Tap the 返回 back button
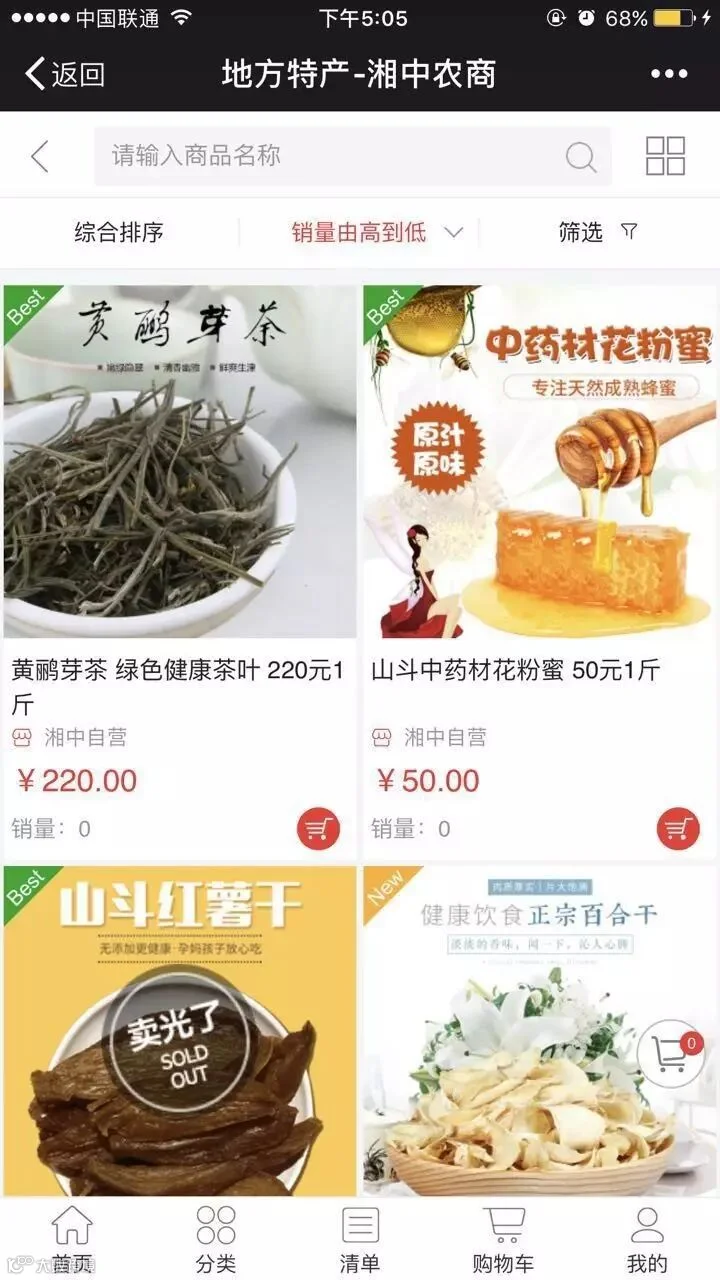720x1280 pixels. 65,74
